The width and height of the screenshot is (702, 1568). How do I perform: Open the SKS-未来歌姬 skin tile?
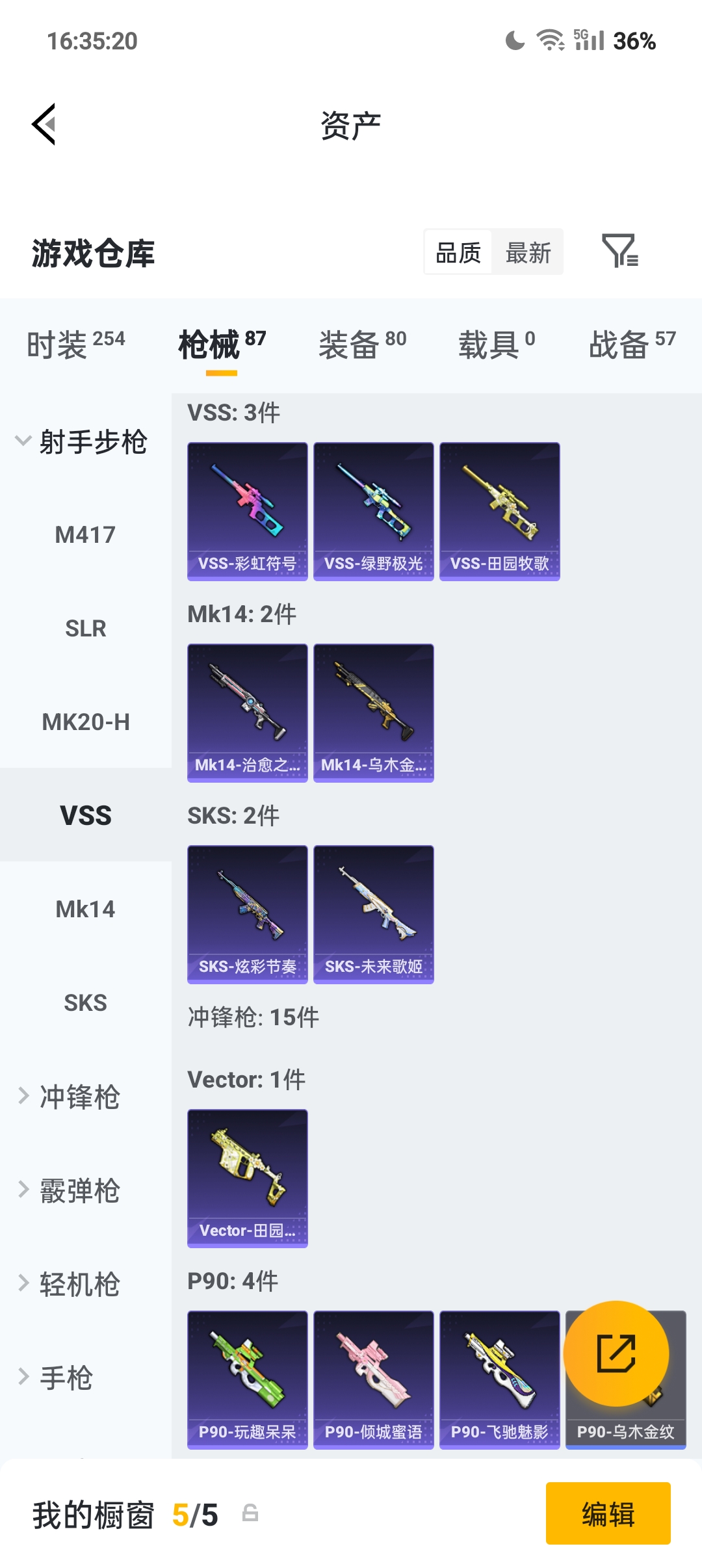click(373, 914)
